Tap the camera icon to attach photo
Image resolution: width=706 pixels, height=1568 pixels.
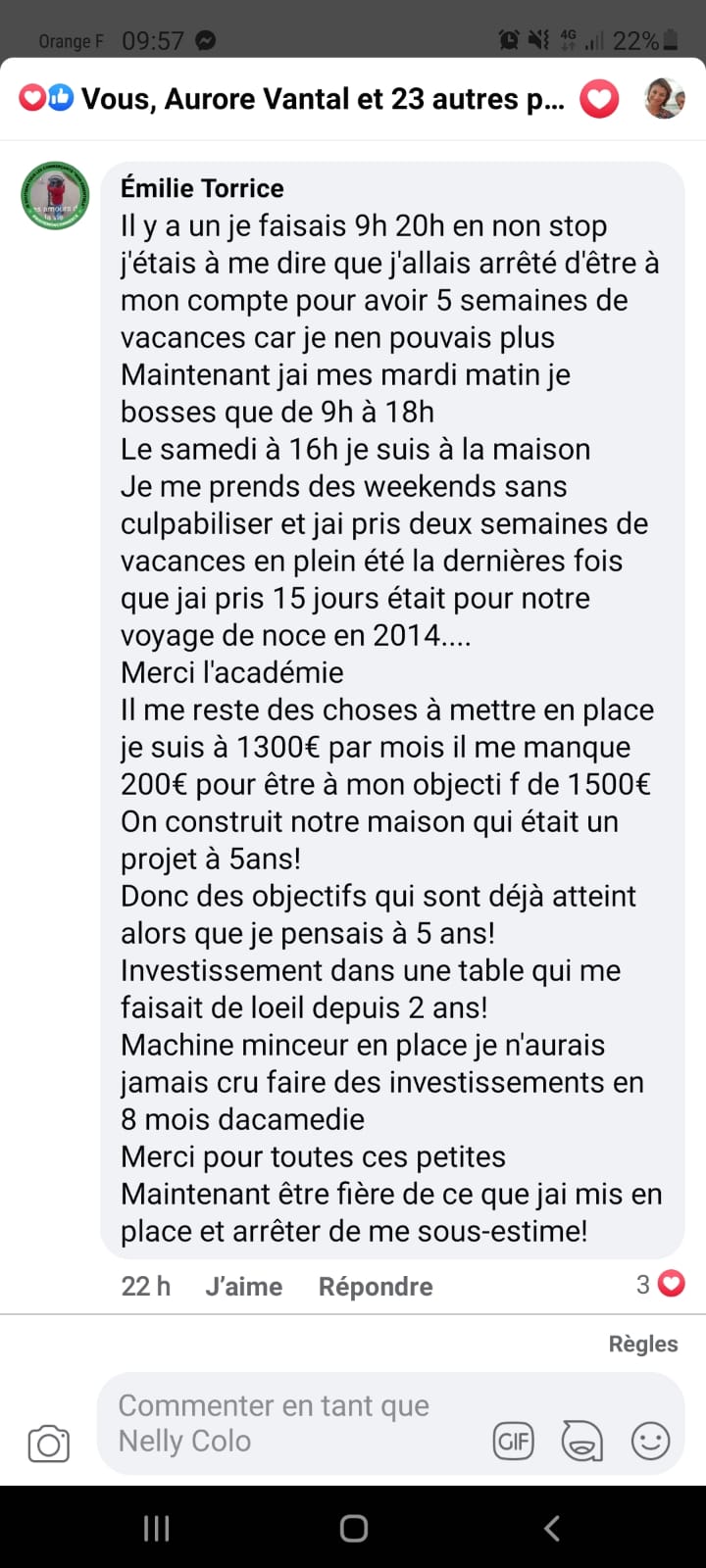(x=48, y=1444)
